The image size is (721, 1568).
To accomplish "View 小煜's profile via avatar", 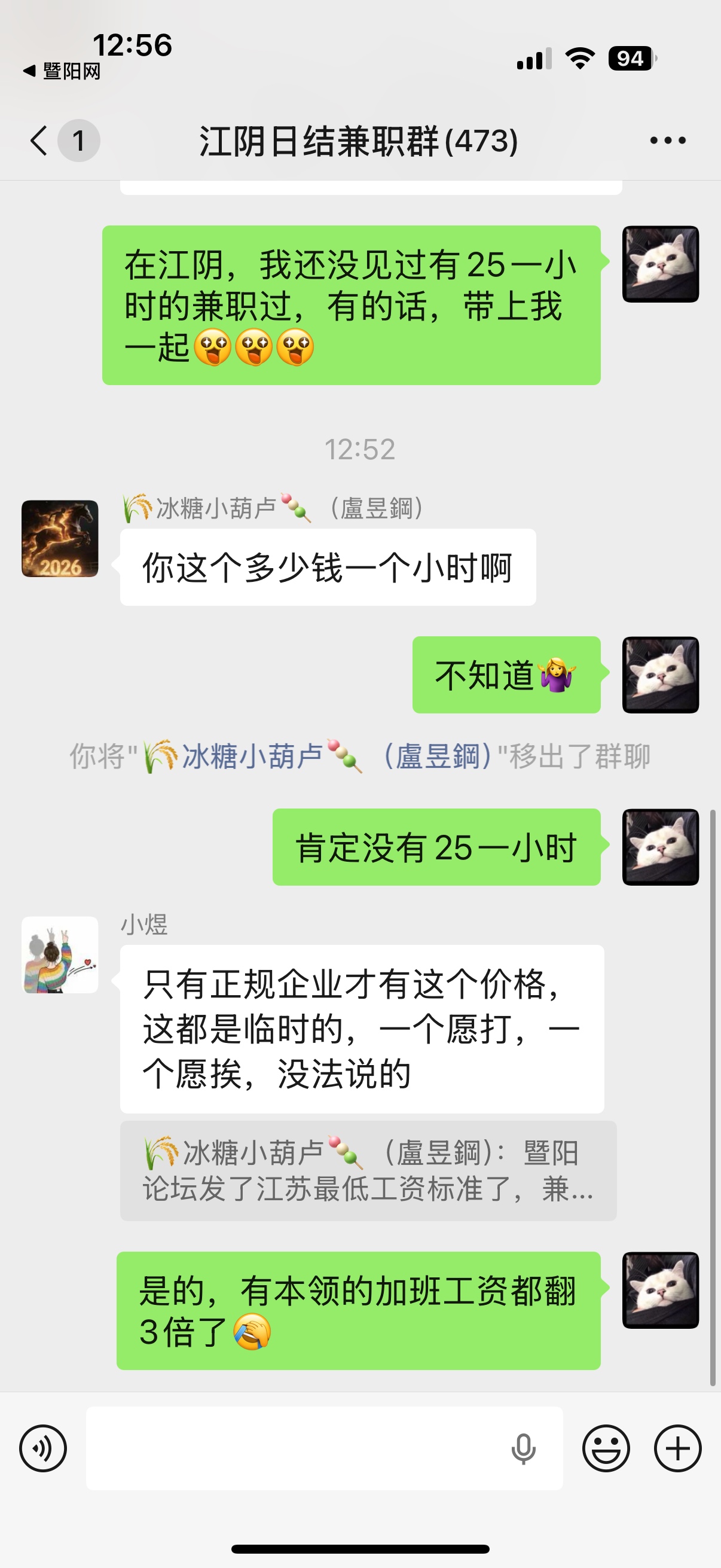I will click(x=60, y=954).
